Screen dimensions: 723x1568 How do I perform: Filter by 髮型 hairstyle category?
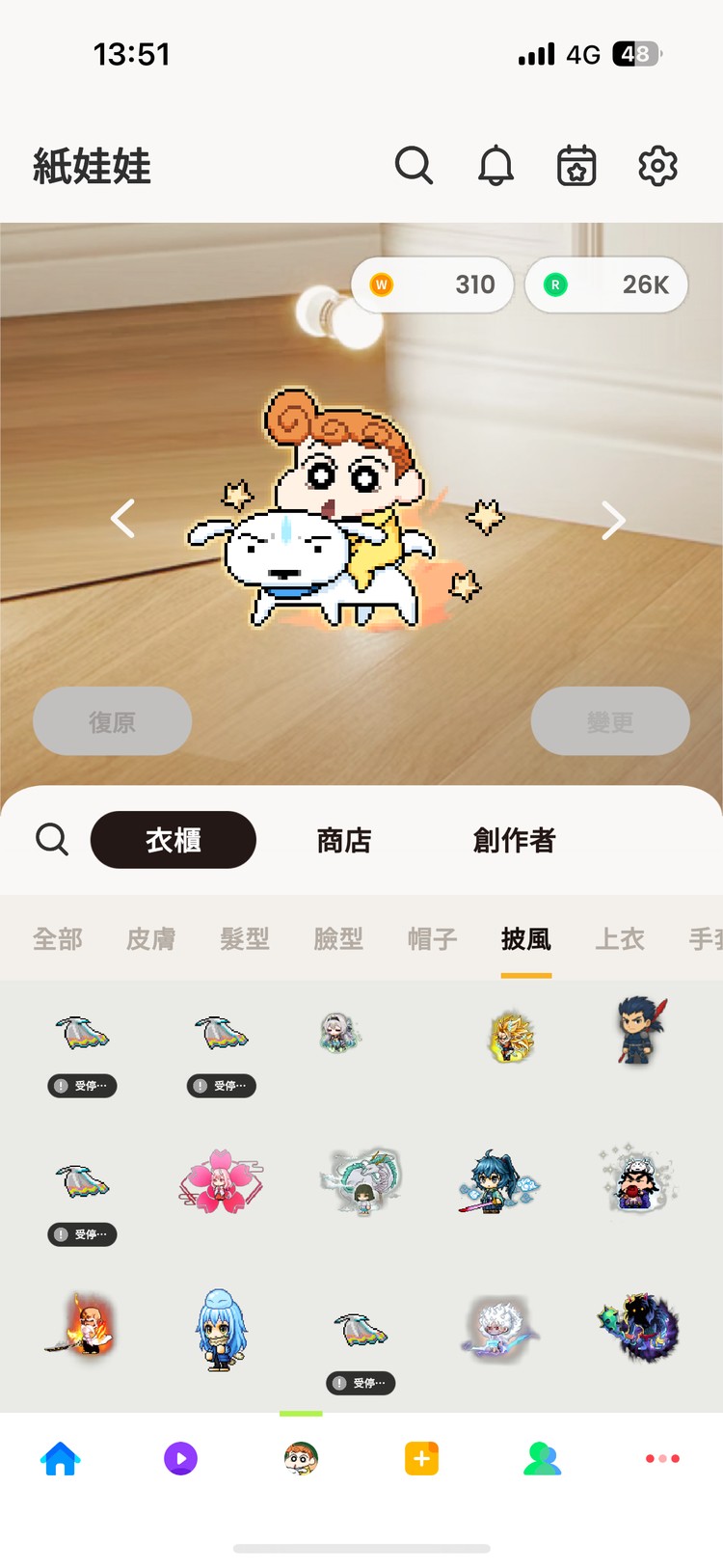tap(245, 938)
